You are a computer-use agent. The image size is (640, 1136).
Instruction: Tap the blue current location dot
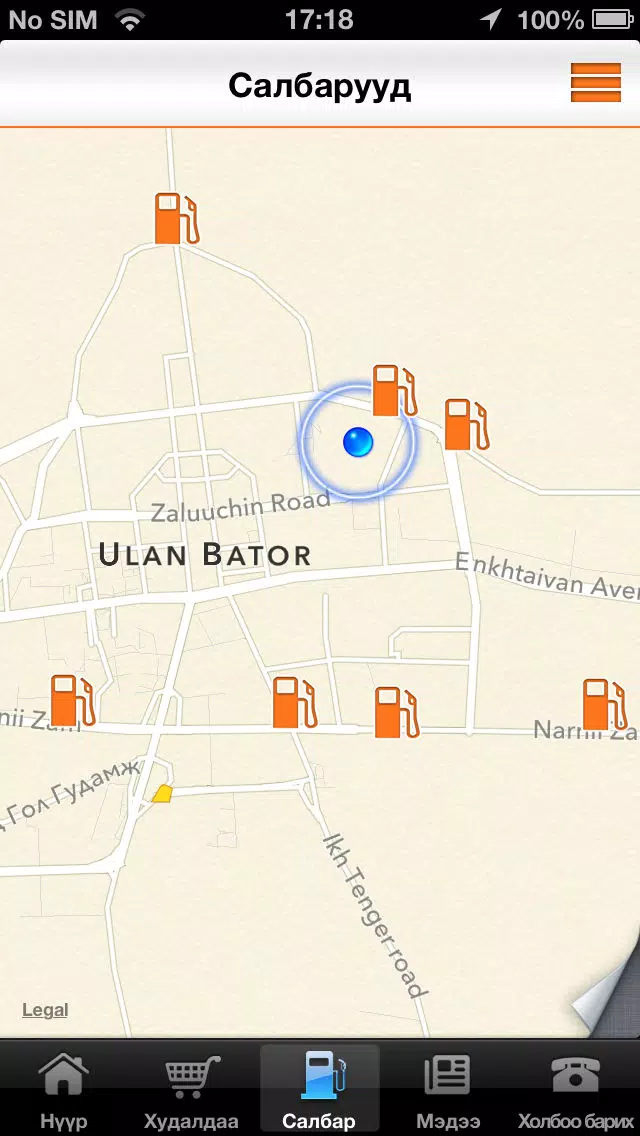[357, 442]
